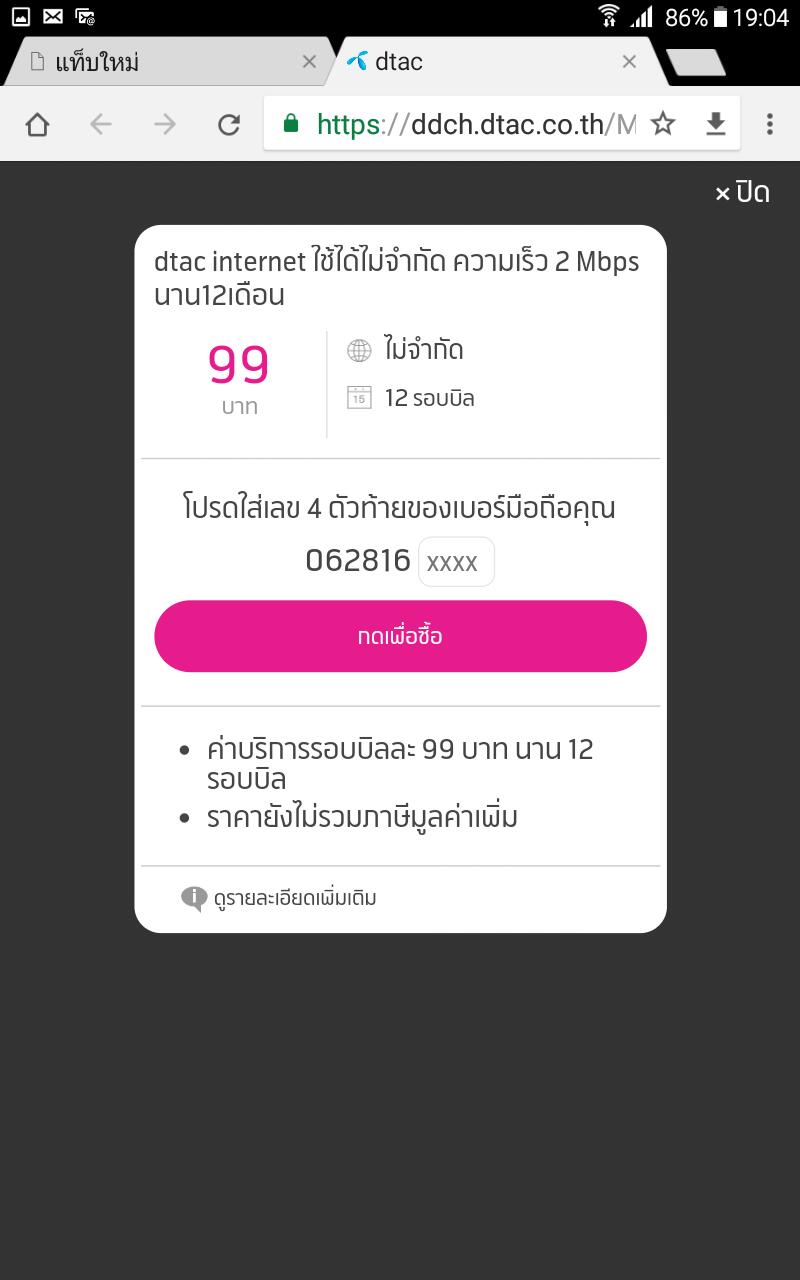Switch to the แท็บใหม่ tab
The image size is (800, 1280).
tap(150, 62)
